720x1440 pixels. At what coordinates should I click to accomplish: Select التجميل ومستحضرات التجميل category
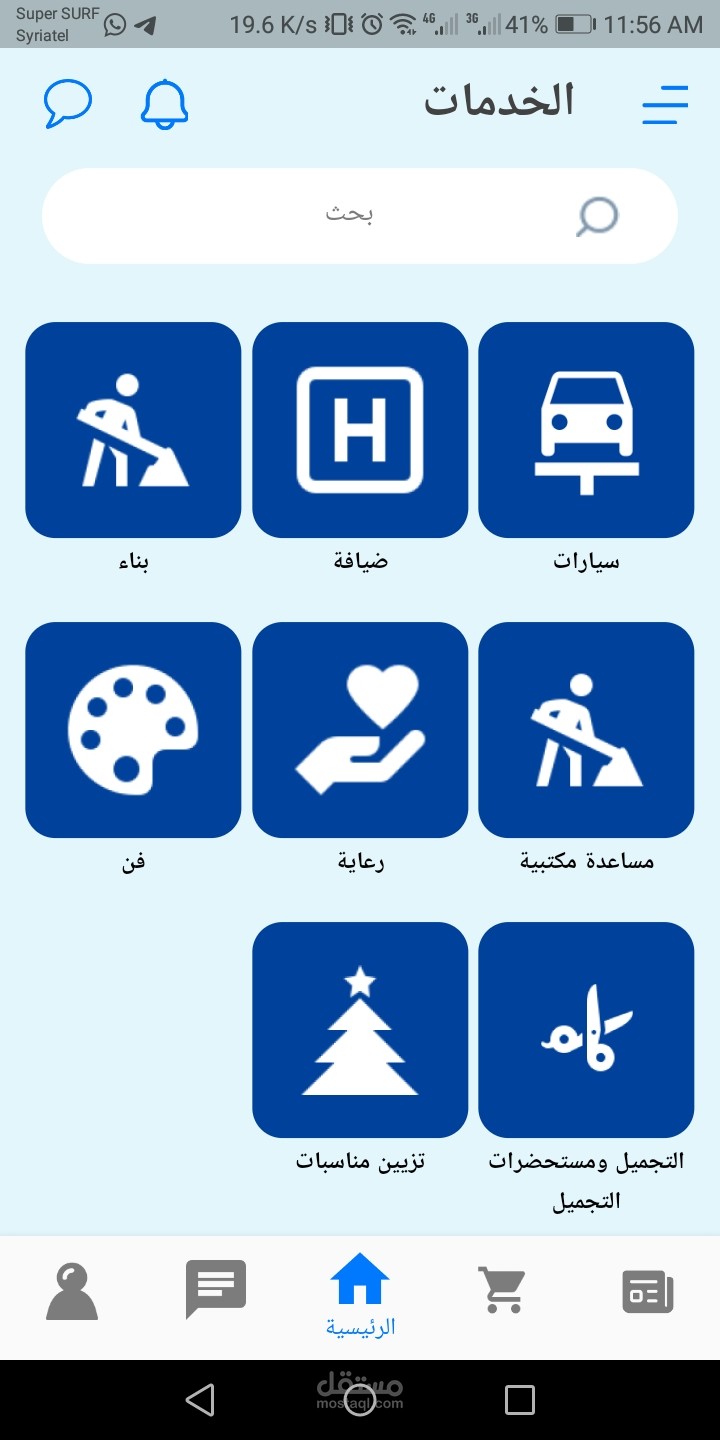(586, 1030)
